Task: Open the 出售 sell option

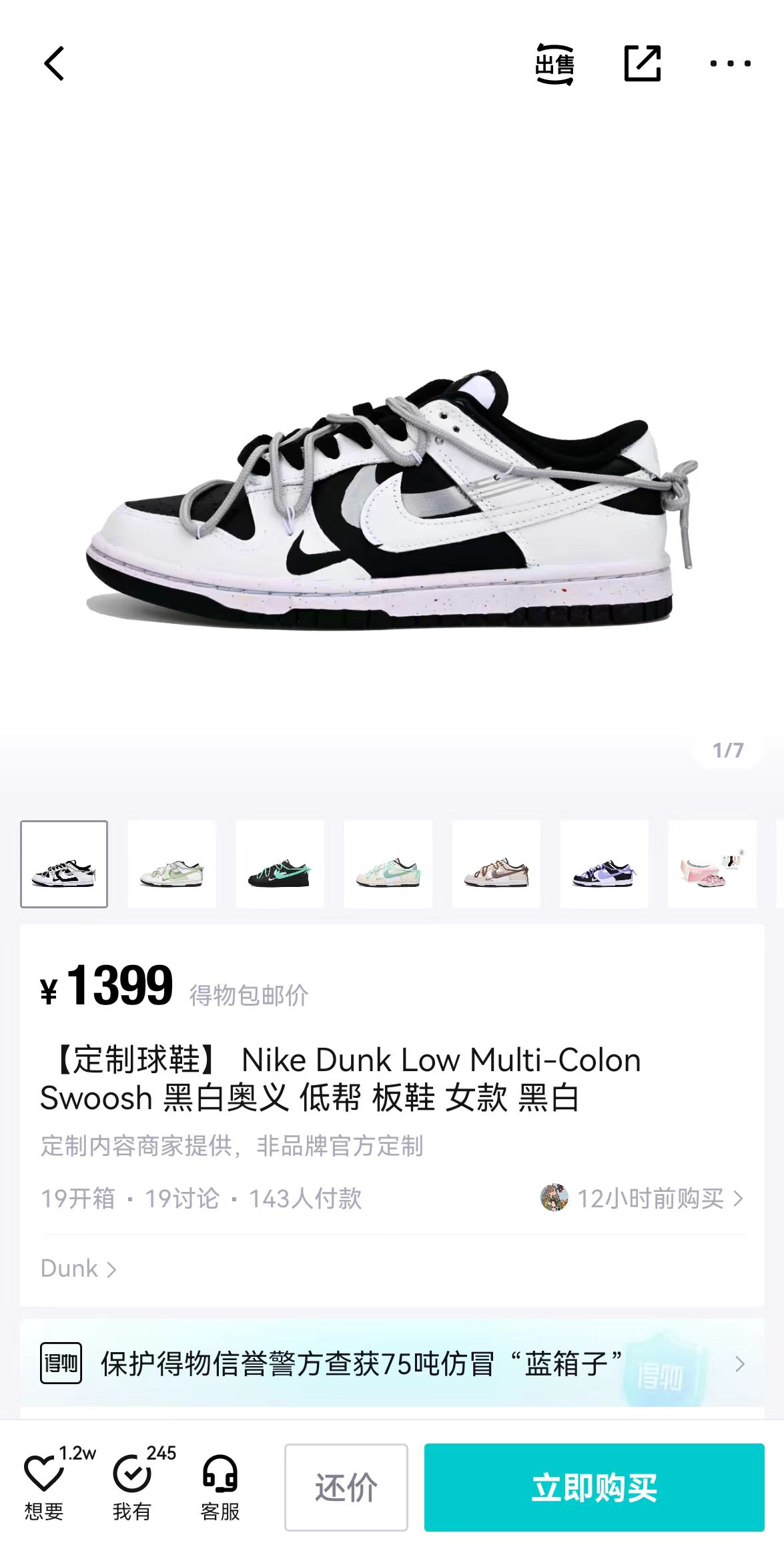Action: (x=554, y=64)
